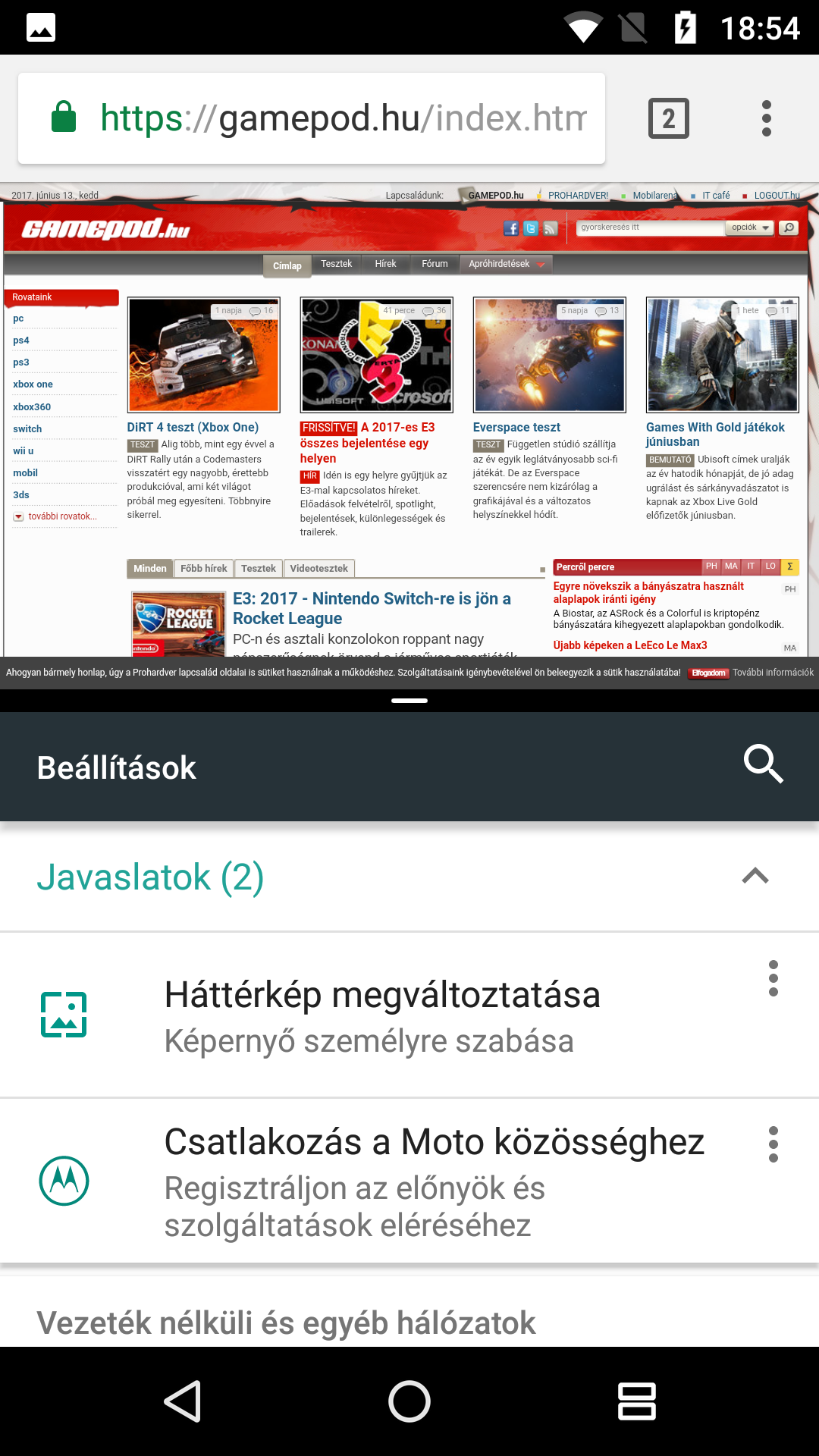Open the Fórum section
This screenshot has height=1456, width=819.
pos(435,264)
